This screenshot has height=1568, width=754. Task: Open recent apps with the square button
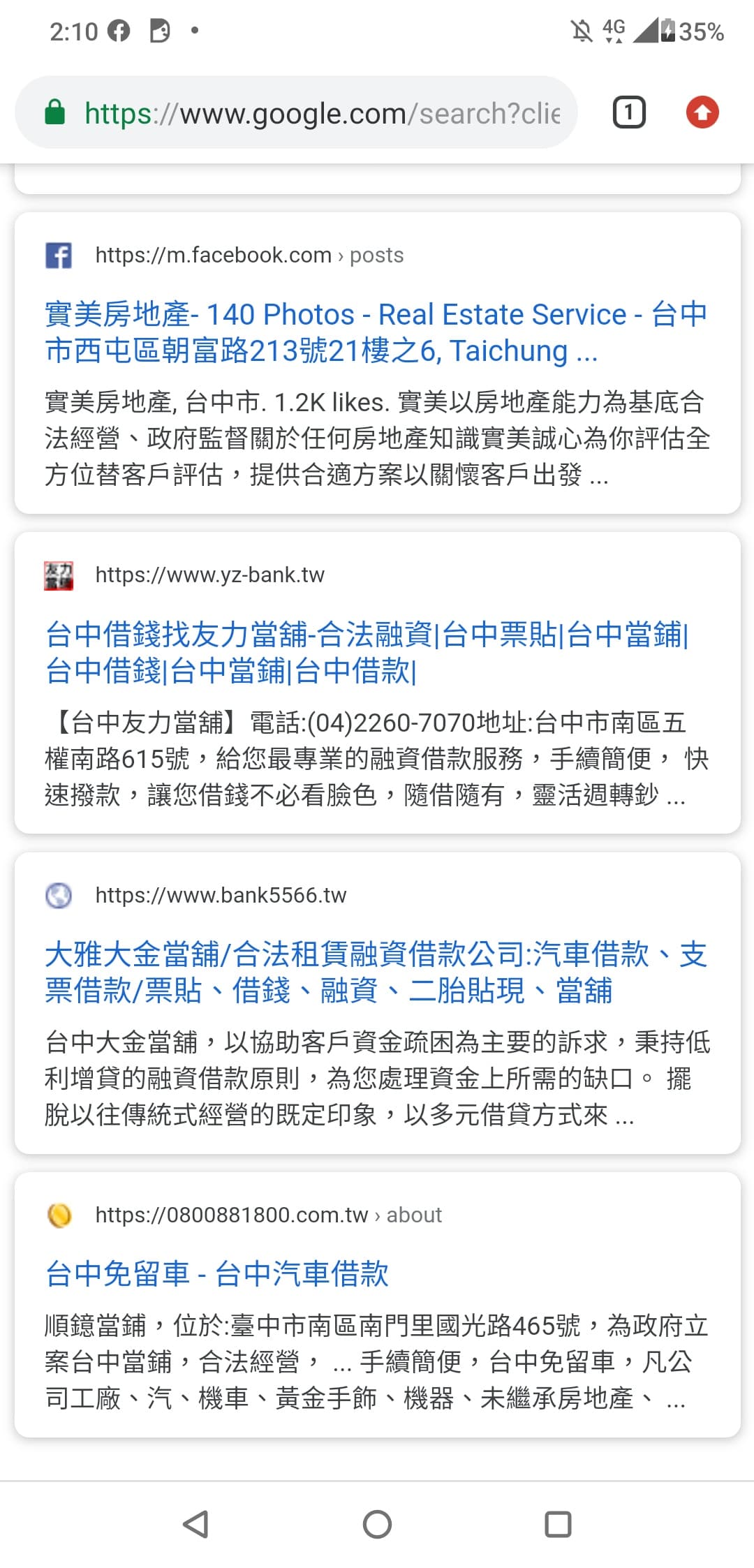click(559, 1525)
